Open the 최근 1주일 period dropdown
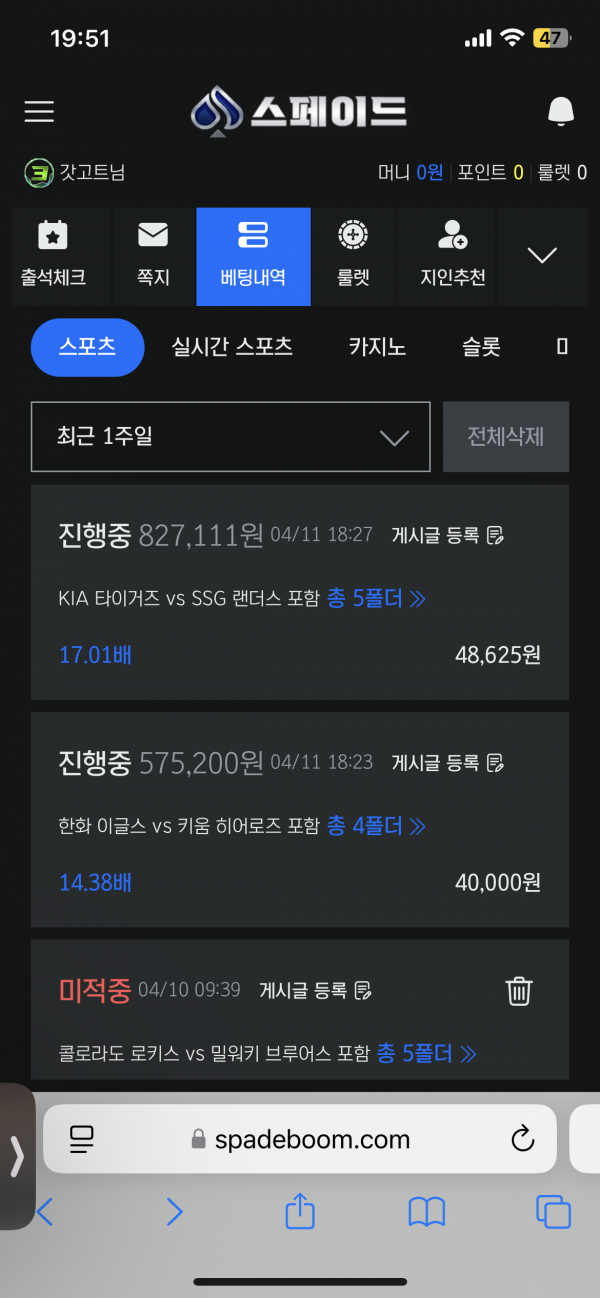The height and width of the screenshot is (1298, 600). pyautogui.click(x=231, y=437)
